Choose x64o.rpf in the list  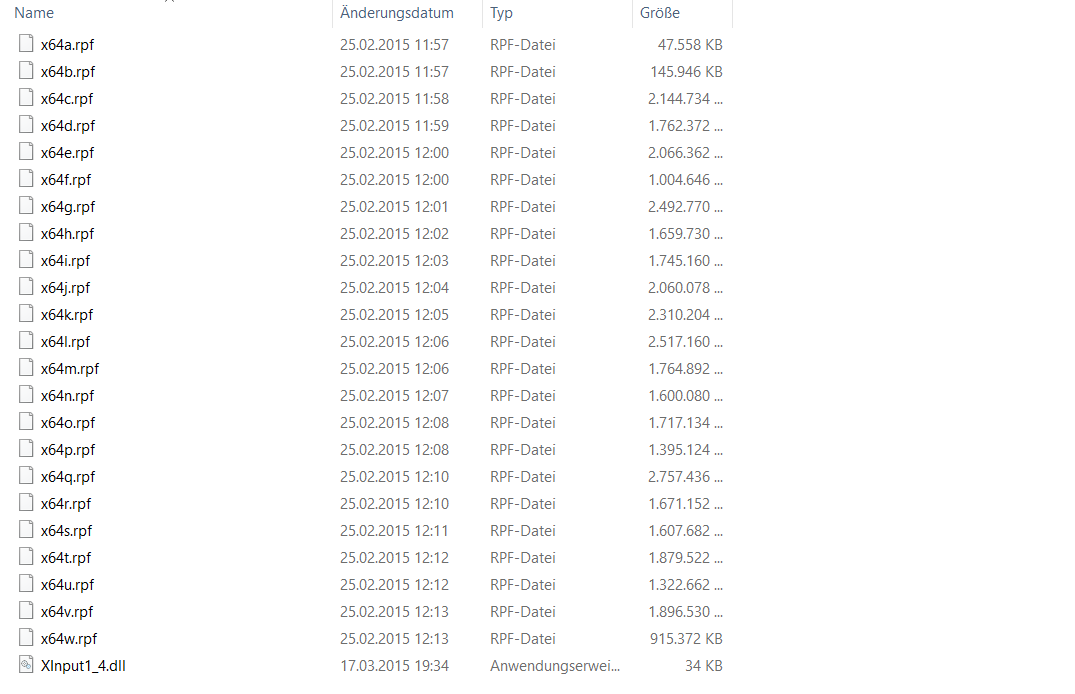(x=67, y=423)
